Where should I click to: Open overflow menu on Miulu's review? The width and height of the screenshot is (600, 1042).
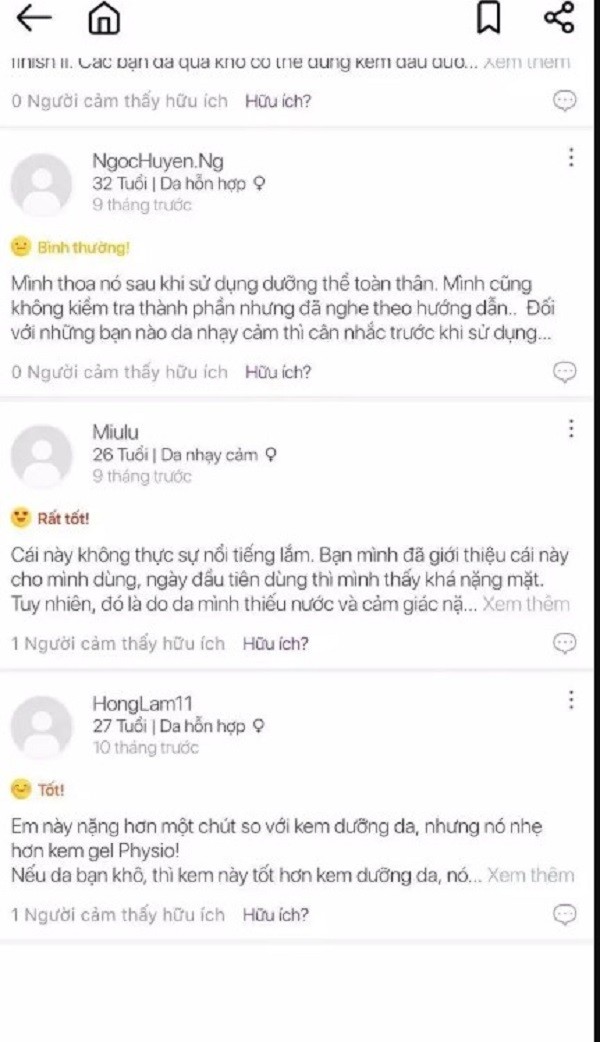click(570, 430)
